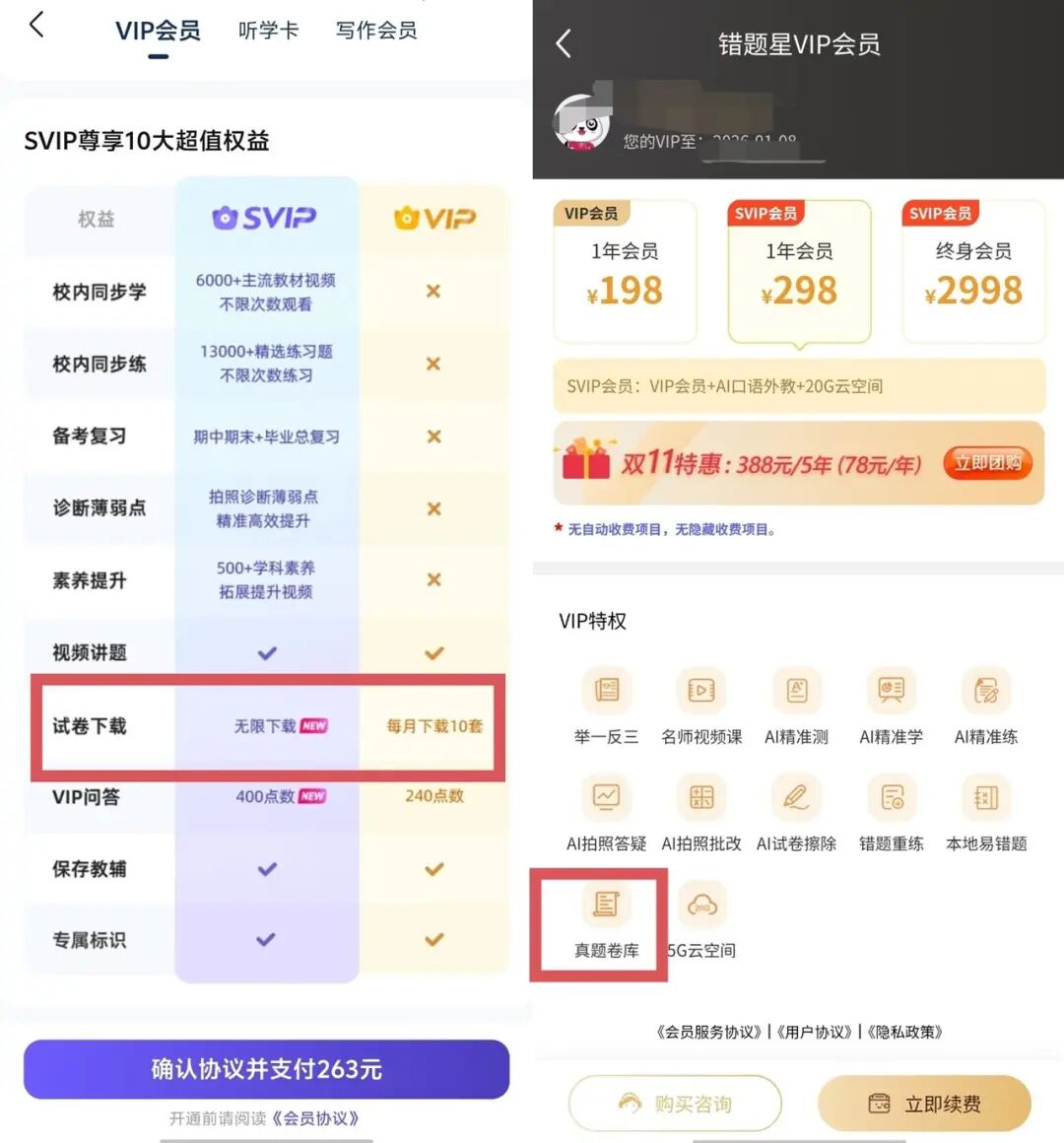Tap the back arrow on 错题星VIP会员 page

click(x=562, y=44)
